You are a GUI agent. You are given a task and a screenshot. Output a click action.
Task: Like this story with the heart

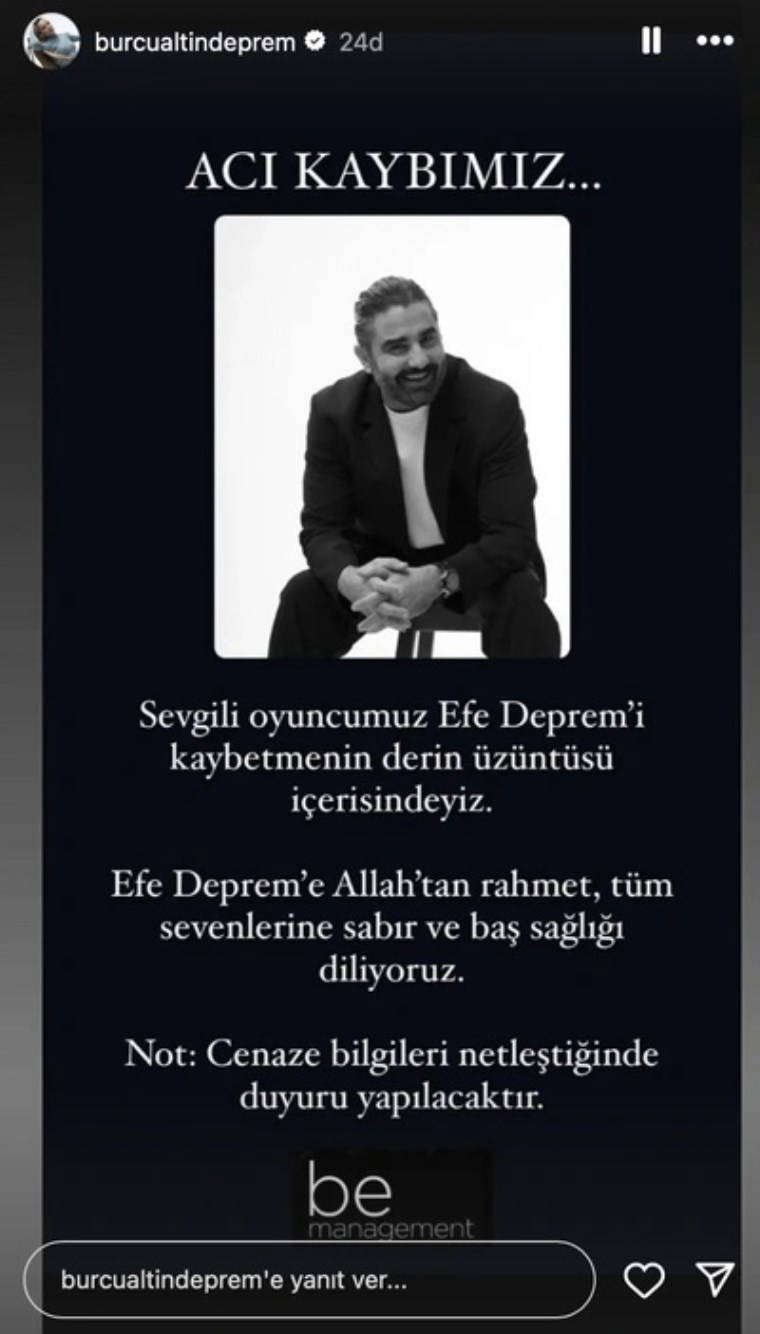coord(644,1279)
